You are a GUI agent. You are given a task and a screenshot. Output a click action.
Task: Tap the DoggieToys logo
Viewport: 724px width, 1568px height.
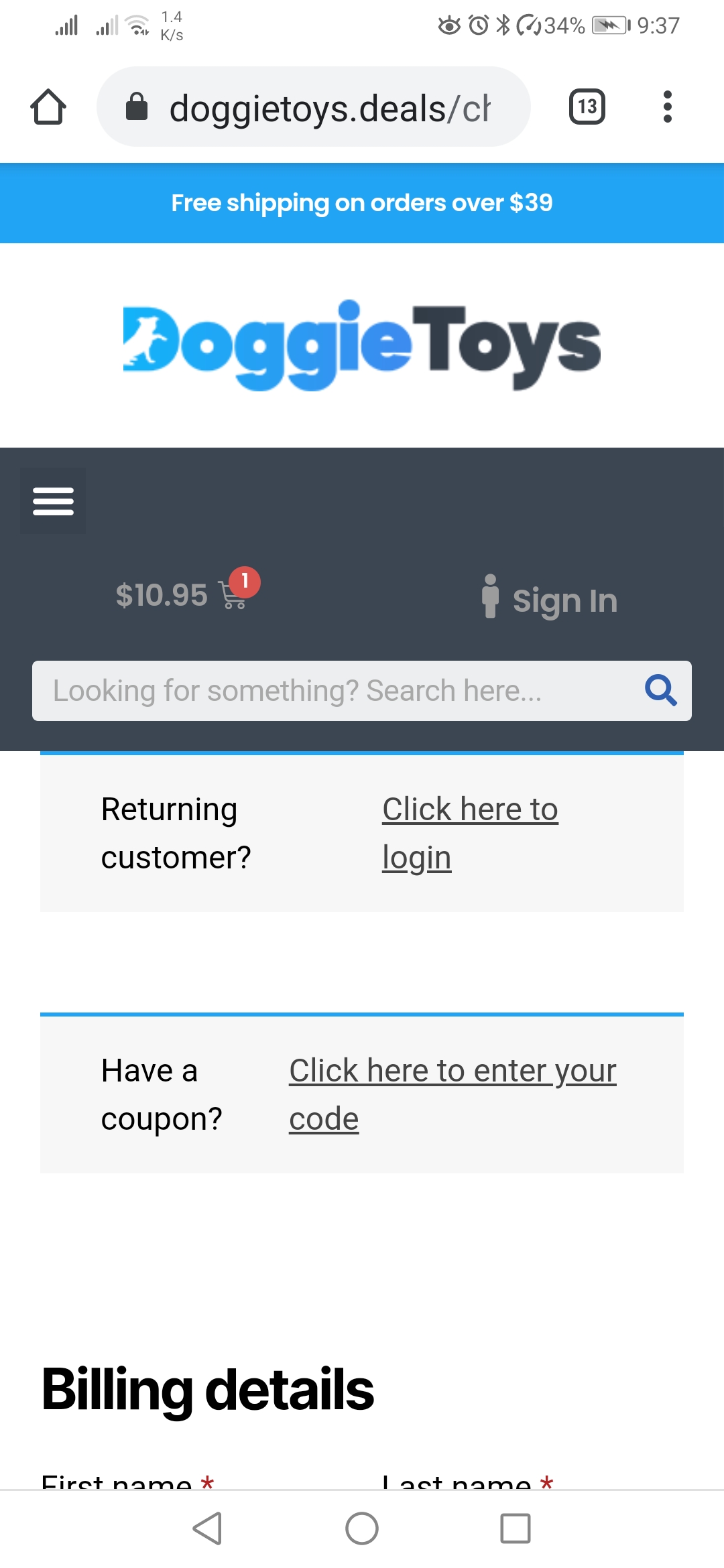pos(362,345)
